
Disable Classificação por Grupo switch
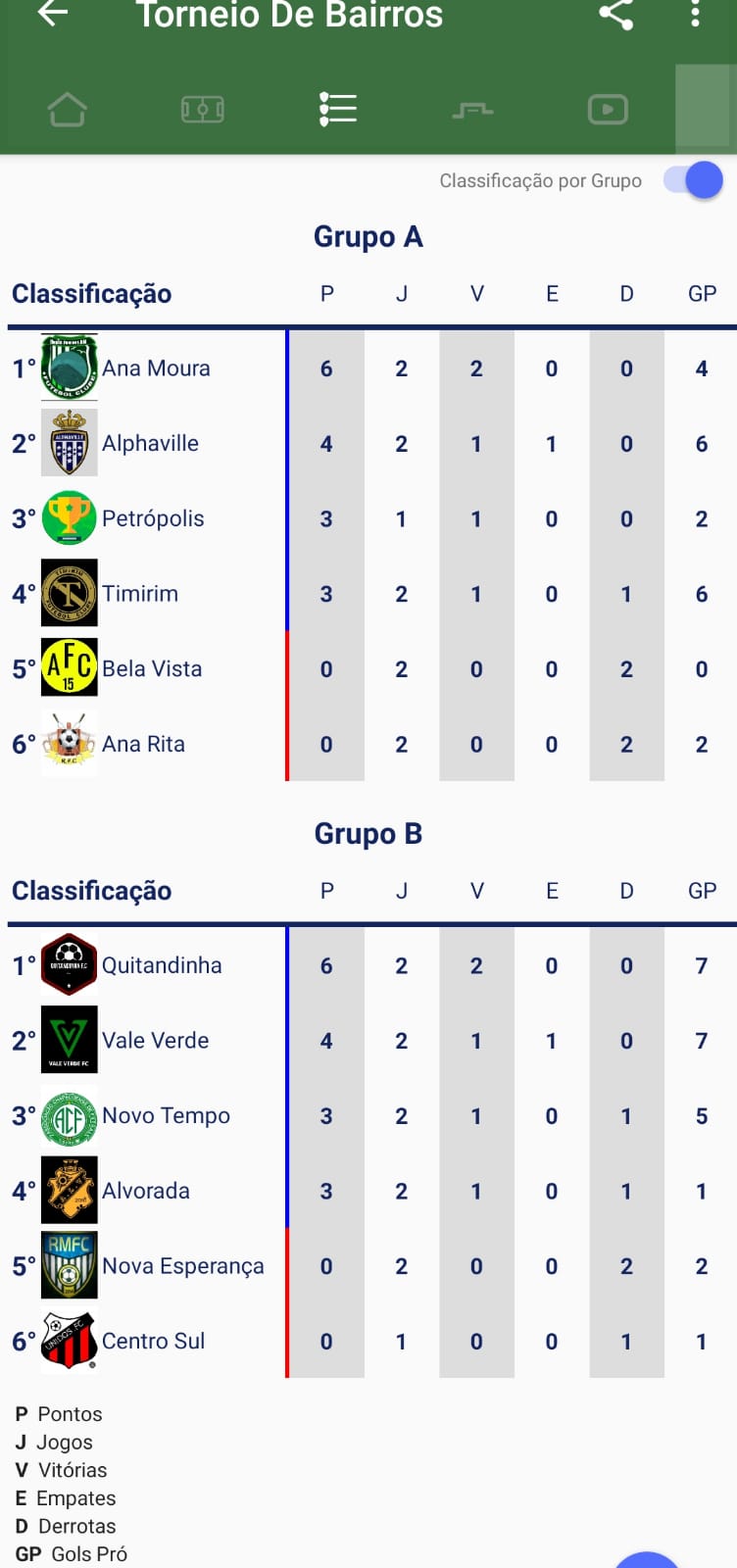[694, 180]
